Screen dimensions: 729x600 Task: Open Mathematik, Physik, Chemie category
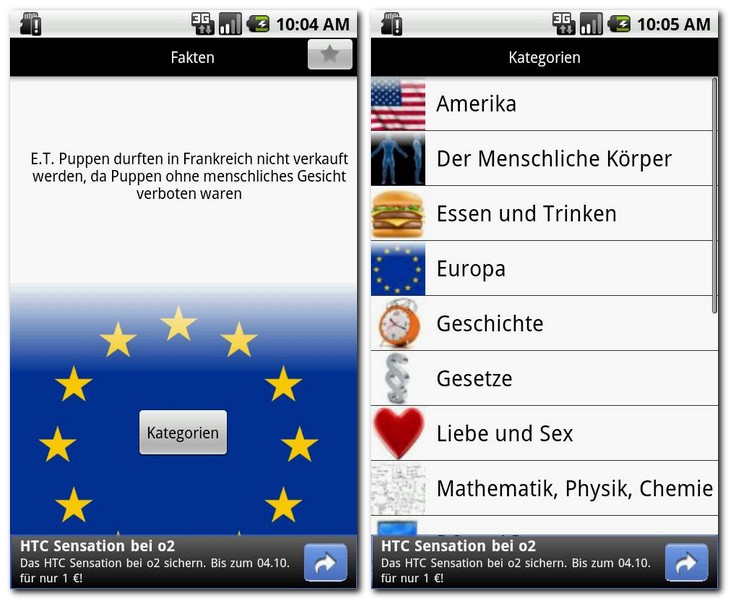[543, 489]
